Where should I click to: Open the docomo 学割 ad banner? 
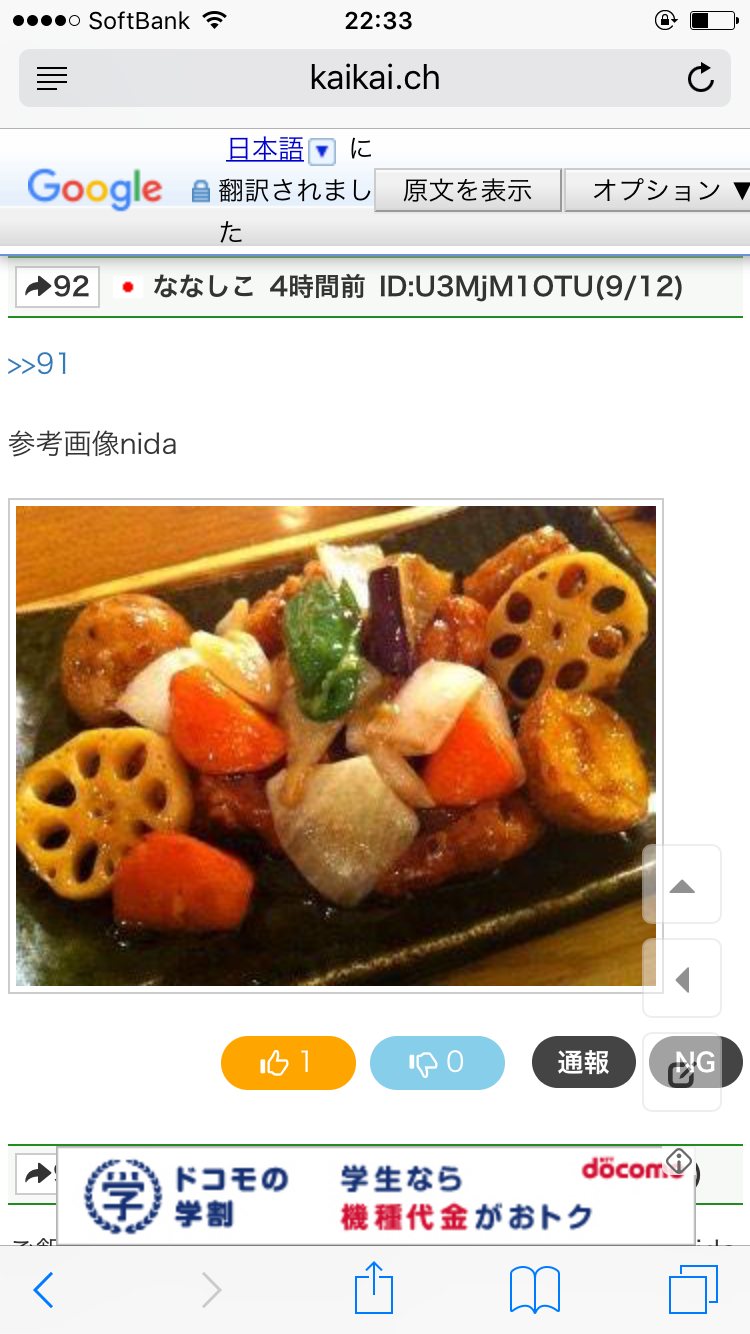coord(375,1197)
